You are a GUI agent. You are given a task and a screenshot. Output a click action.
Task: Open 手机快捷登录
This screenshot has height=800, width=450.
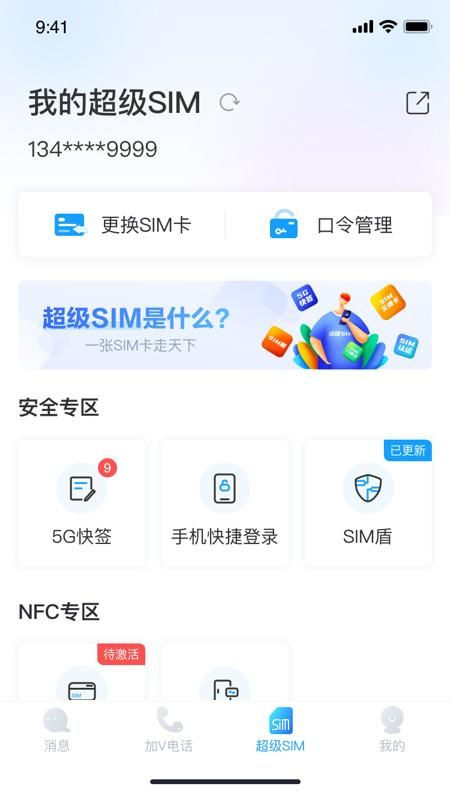225,503
